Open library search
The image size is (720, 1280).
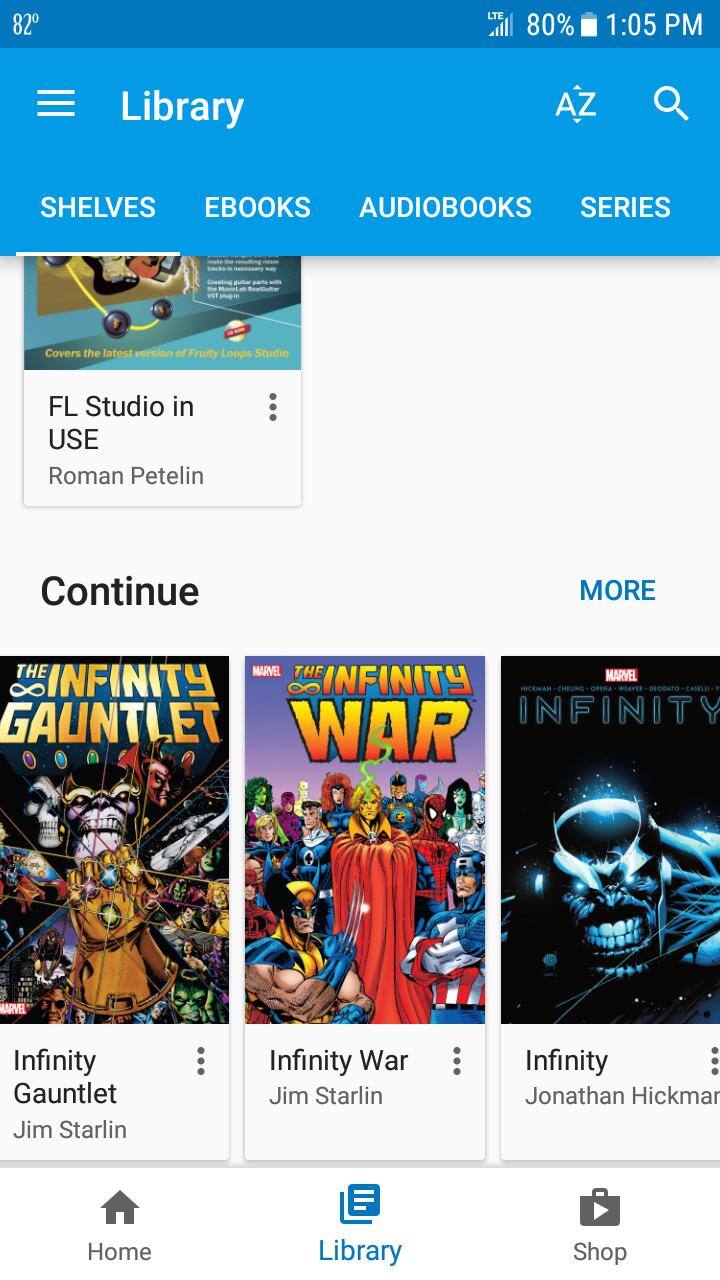(671, 104)
